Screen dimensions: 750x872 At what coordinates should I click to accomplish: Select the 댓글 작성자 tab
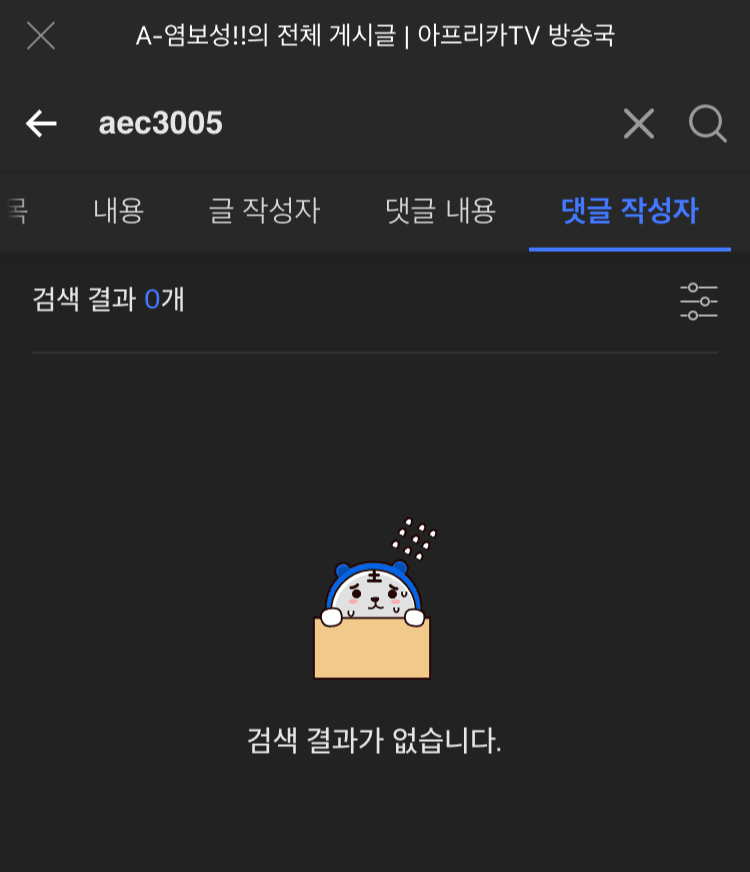point(629,211)
